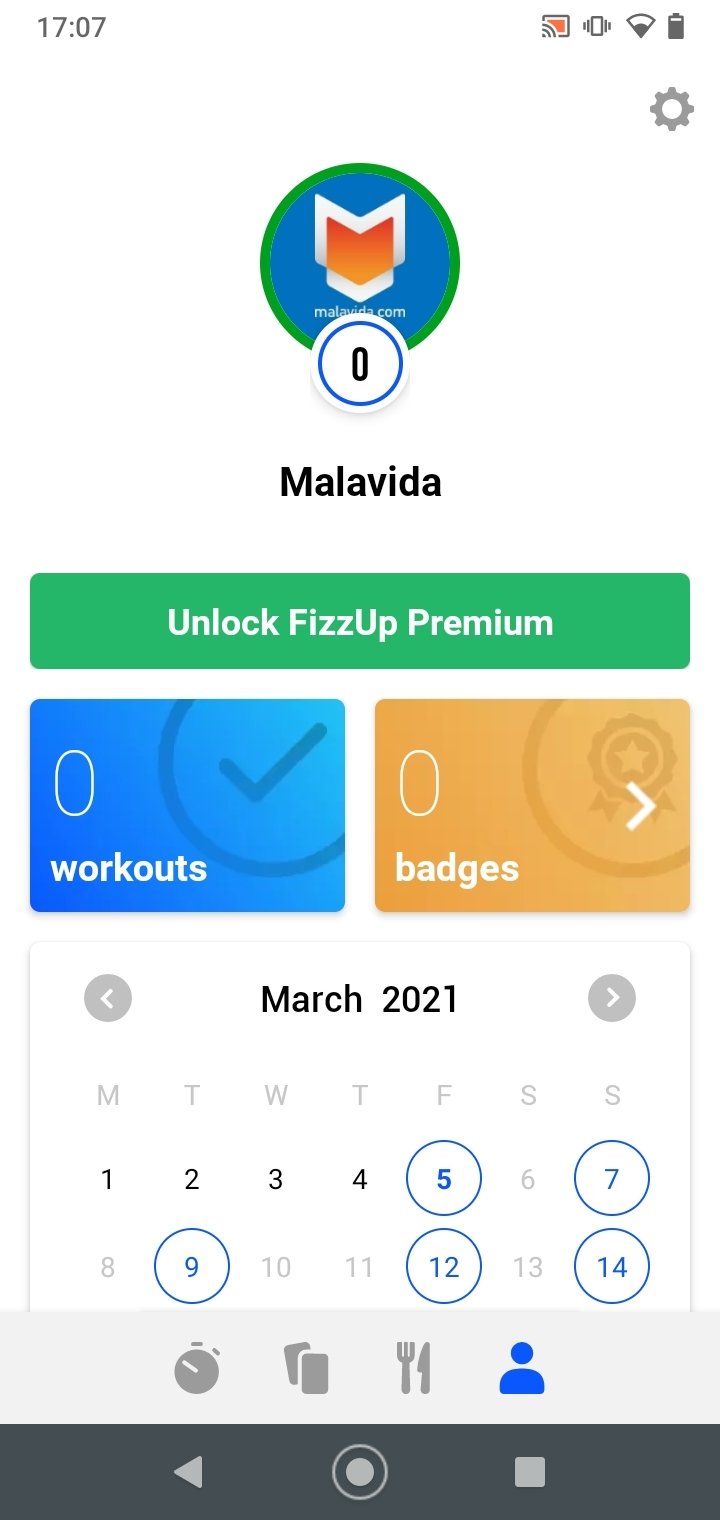Screen dimensions: 720x1520
Task: Select March 14 on the calendar
Action: 612,1267
